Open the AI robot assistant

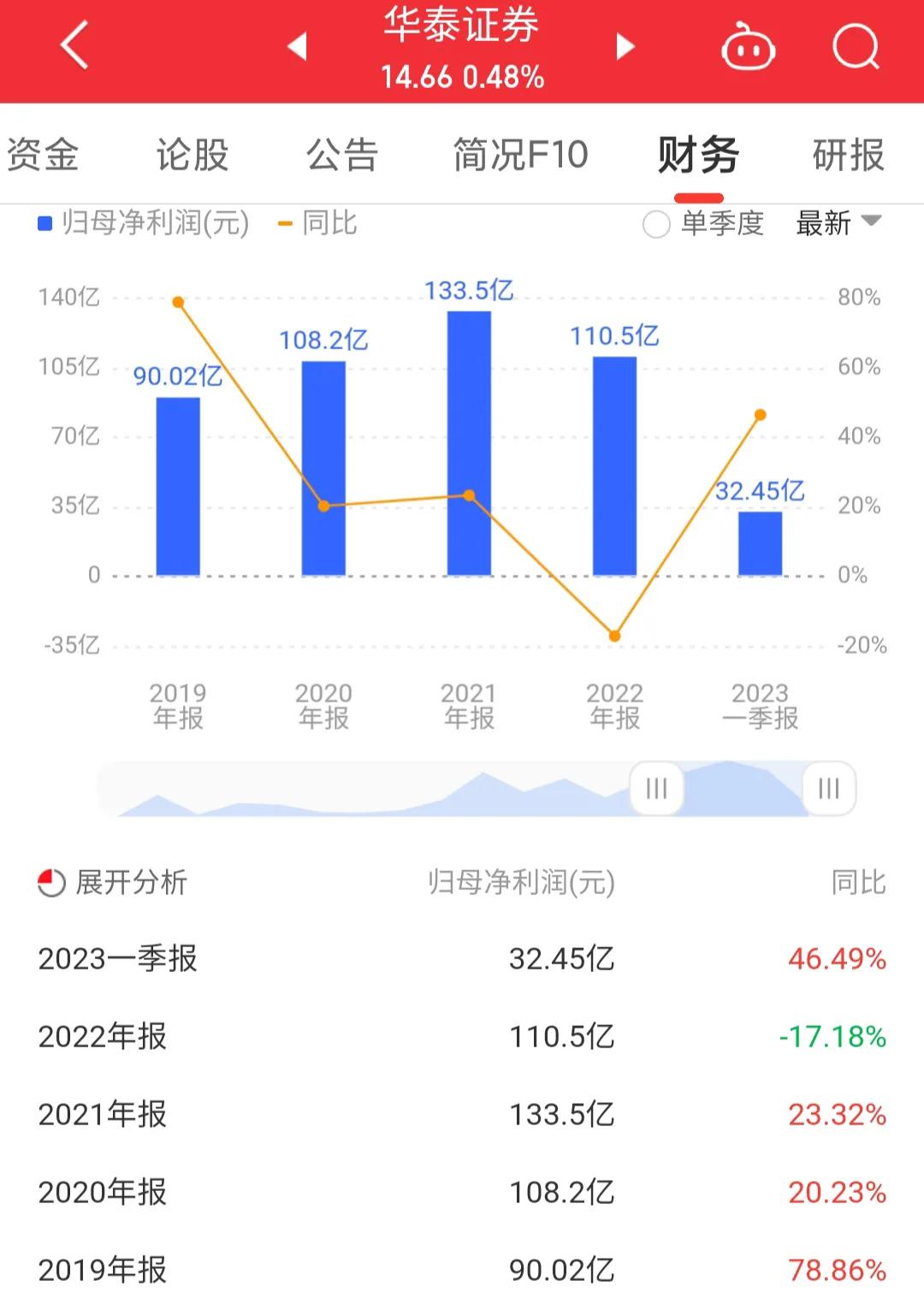click(747, 47)
